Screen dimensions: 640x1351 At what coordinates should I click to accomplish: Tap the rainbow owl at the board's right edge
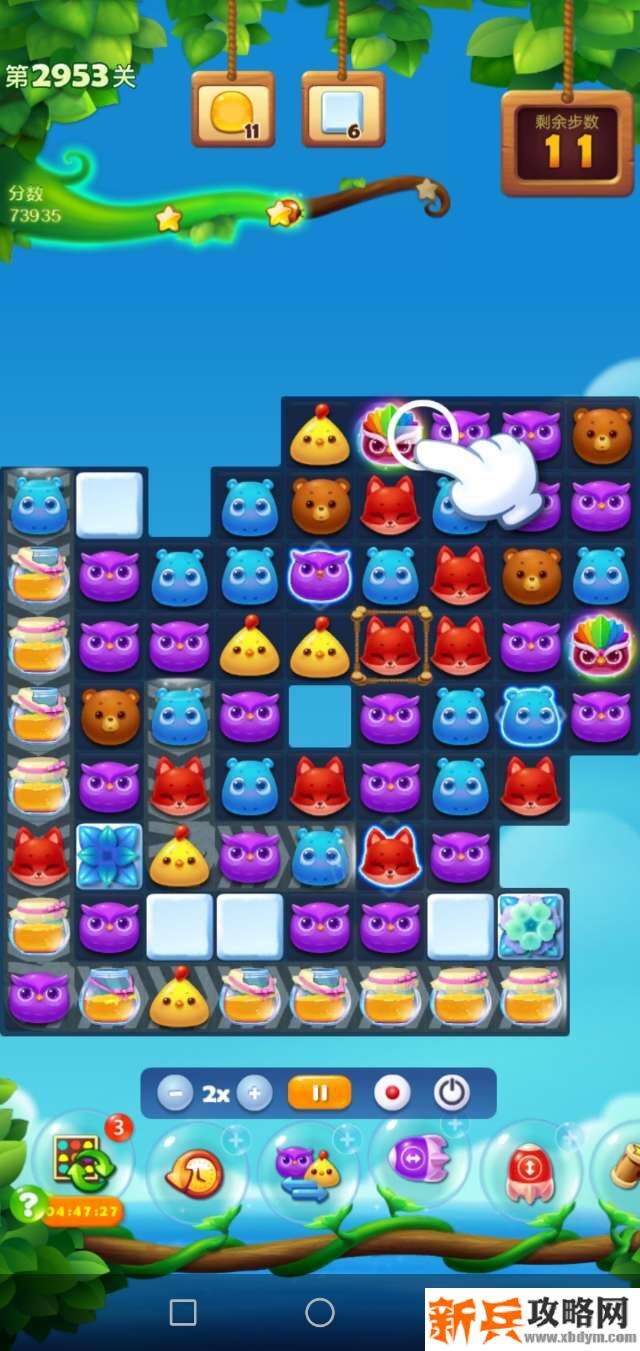601,647
